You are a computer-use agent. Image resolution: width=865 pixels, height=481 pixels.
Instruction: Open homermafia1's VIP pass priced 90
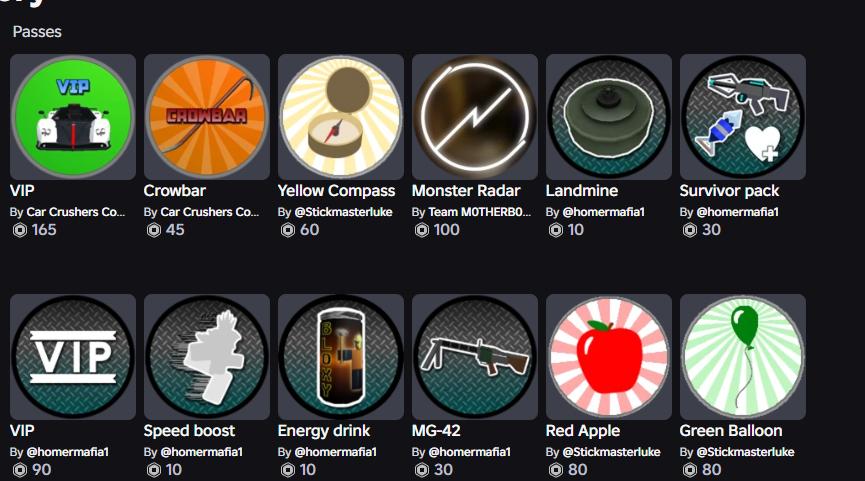72,356
